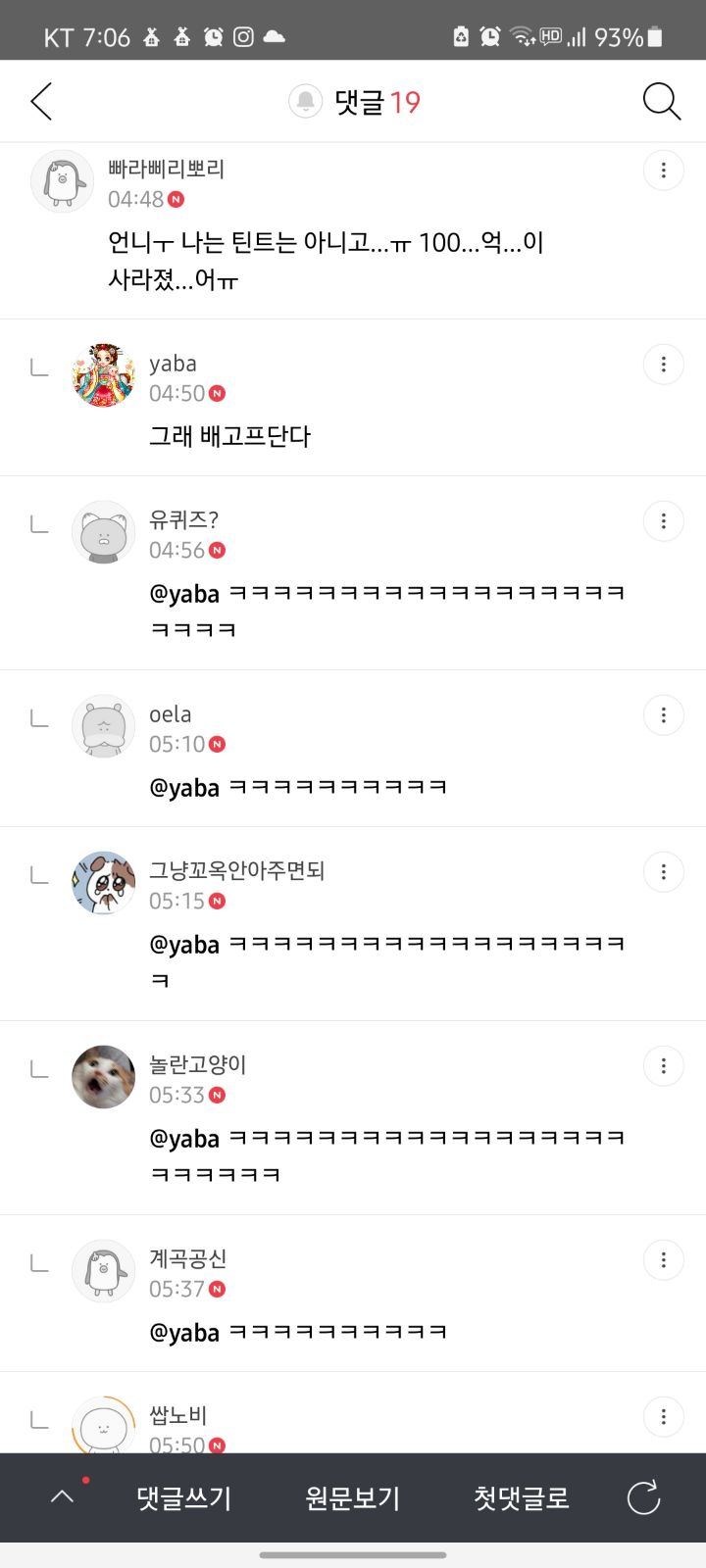Image resolution: width=706 pixels, height=1568 pixels.
Task: Refresh the comments list
Action: [643, 1498]
